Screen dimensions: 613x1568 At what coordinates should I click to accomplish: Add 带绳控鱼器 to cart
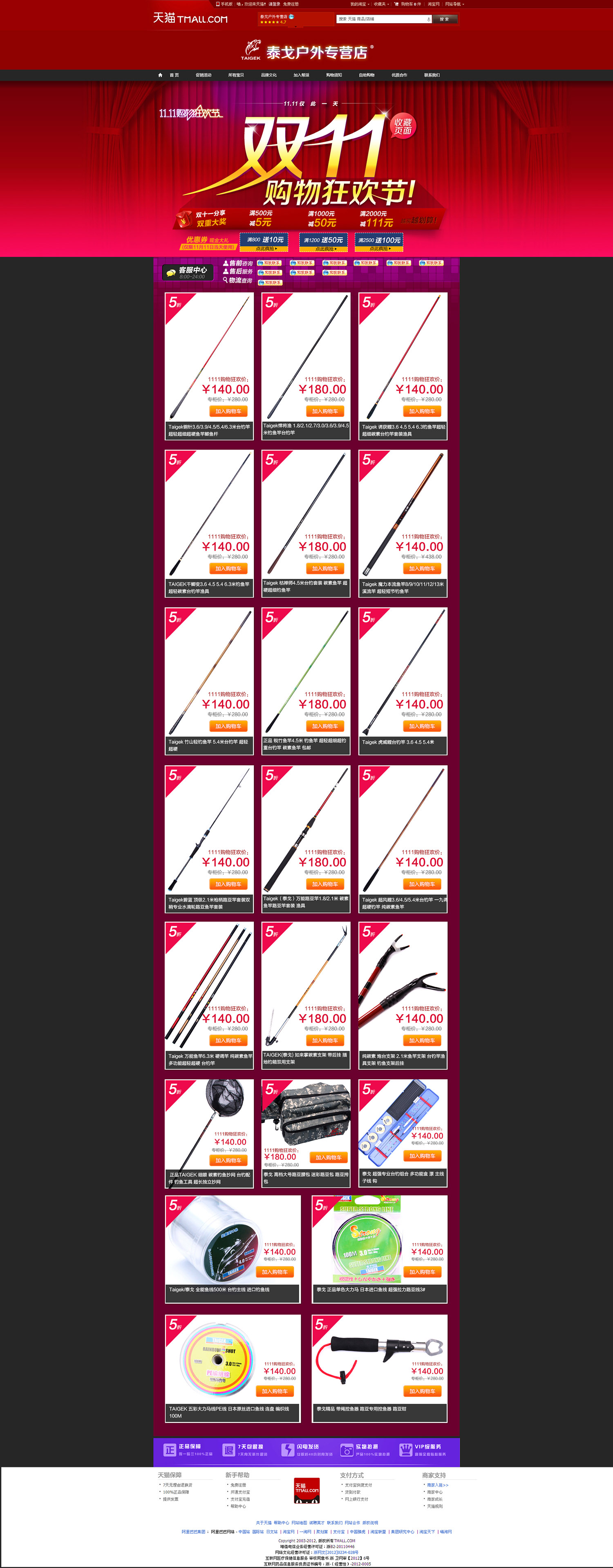[x=422, y=1391]
